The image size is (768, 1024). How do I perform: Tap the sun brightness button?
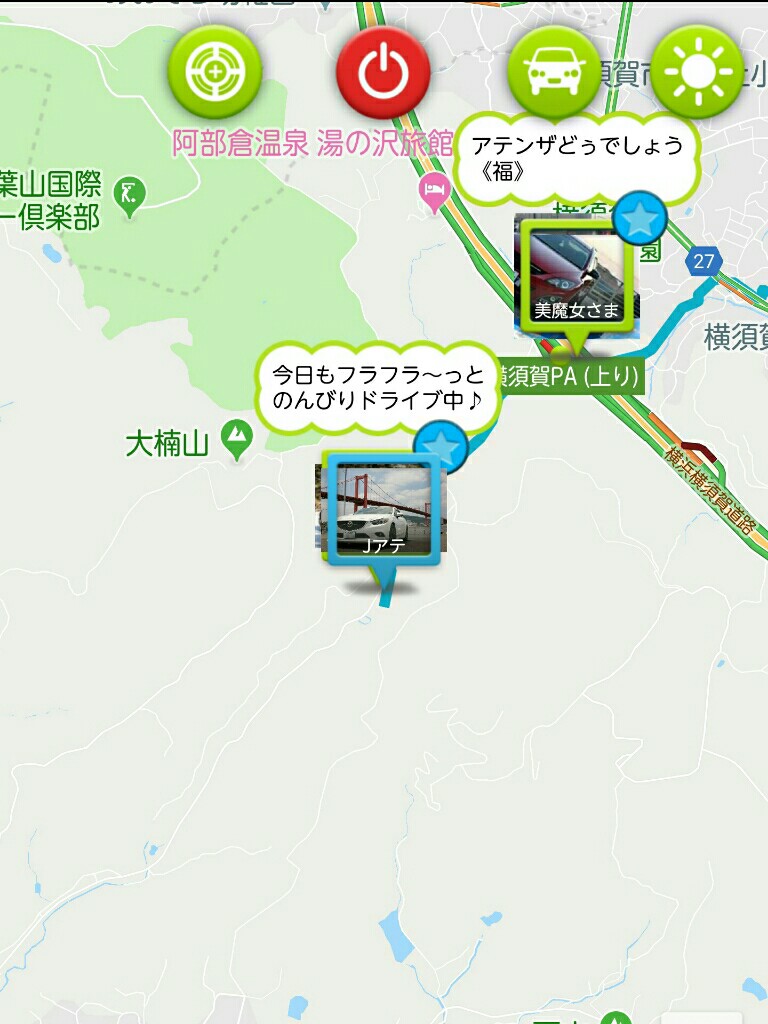696,72
